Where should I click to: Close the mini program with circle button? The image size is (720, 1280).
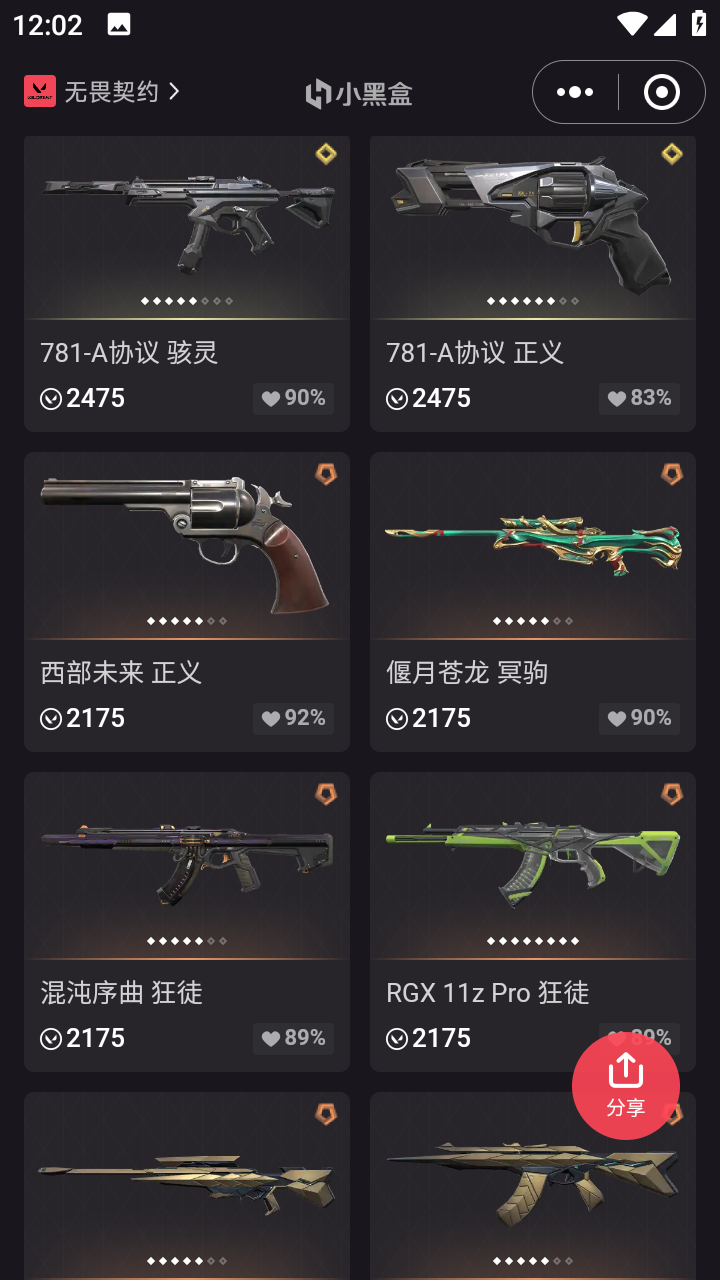pyautogui.click(x=662, y=92)
